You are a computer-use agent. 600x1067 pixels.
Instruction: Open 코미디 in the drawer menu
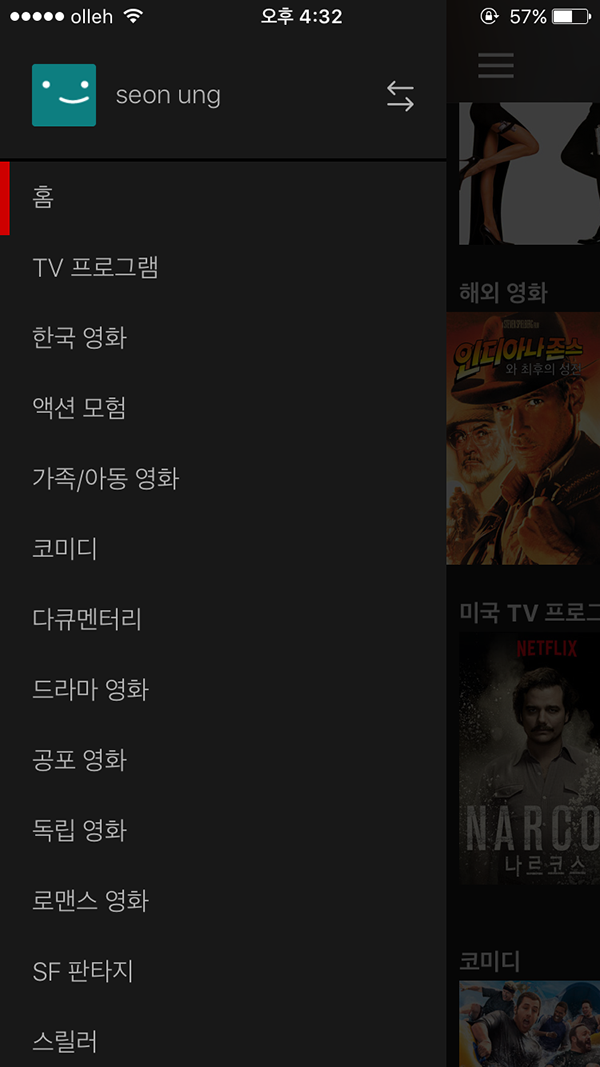tap(65, 549)
